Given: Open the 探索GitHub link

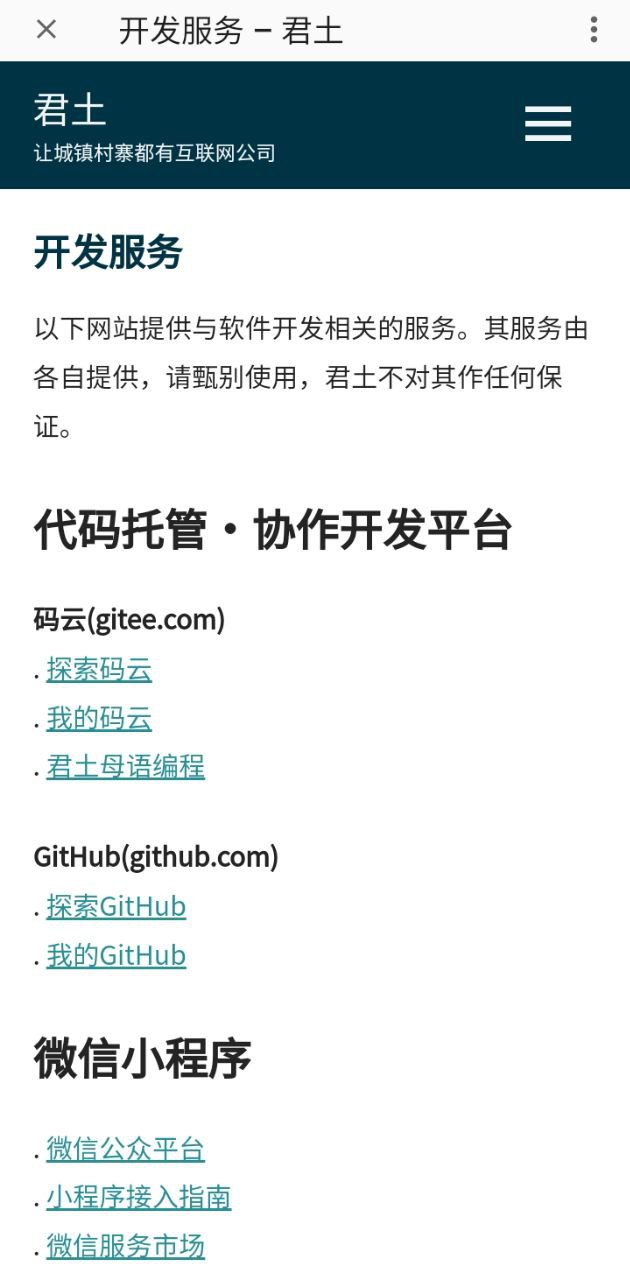Looking at the screenshot, I should [x=116, y=907].
